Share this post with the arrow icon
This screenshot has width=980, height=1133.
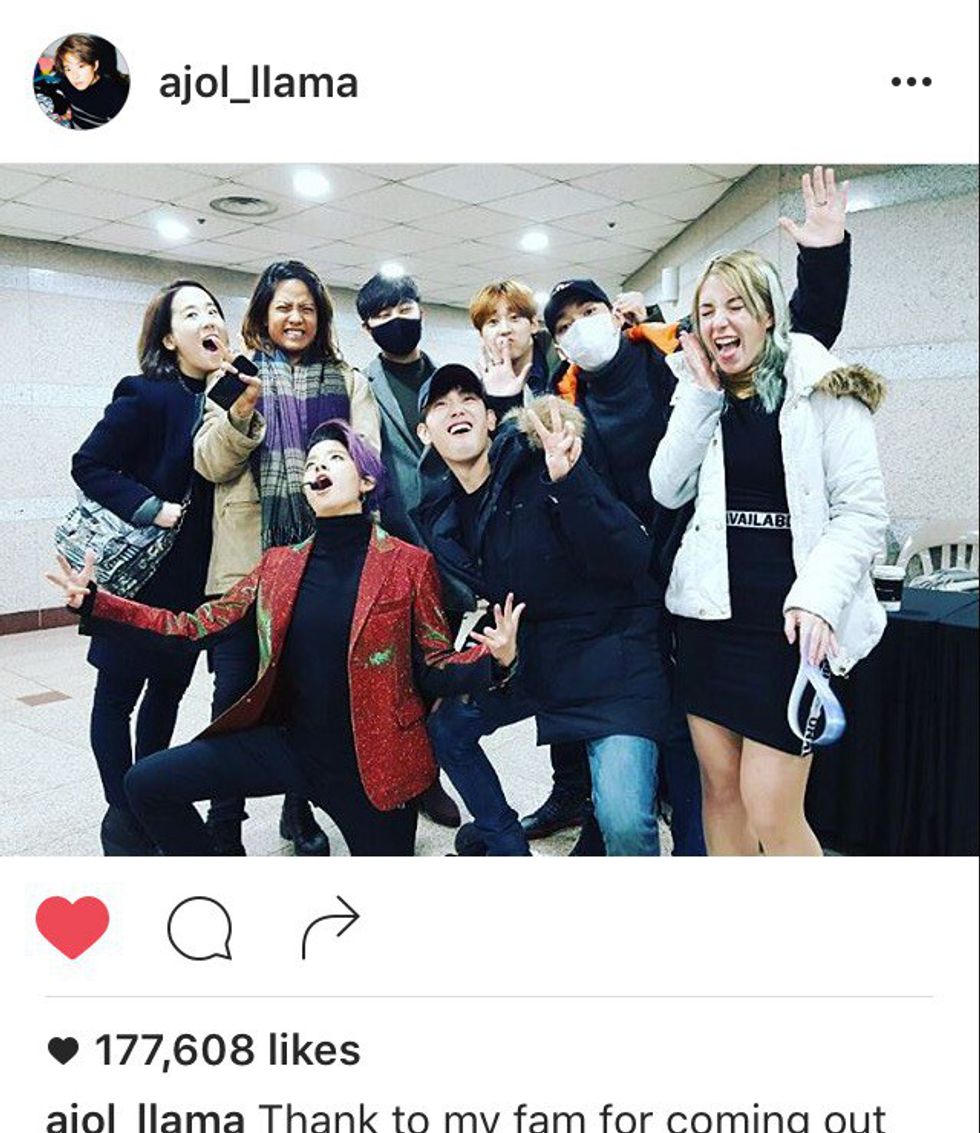(330, 927)
